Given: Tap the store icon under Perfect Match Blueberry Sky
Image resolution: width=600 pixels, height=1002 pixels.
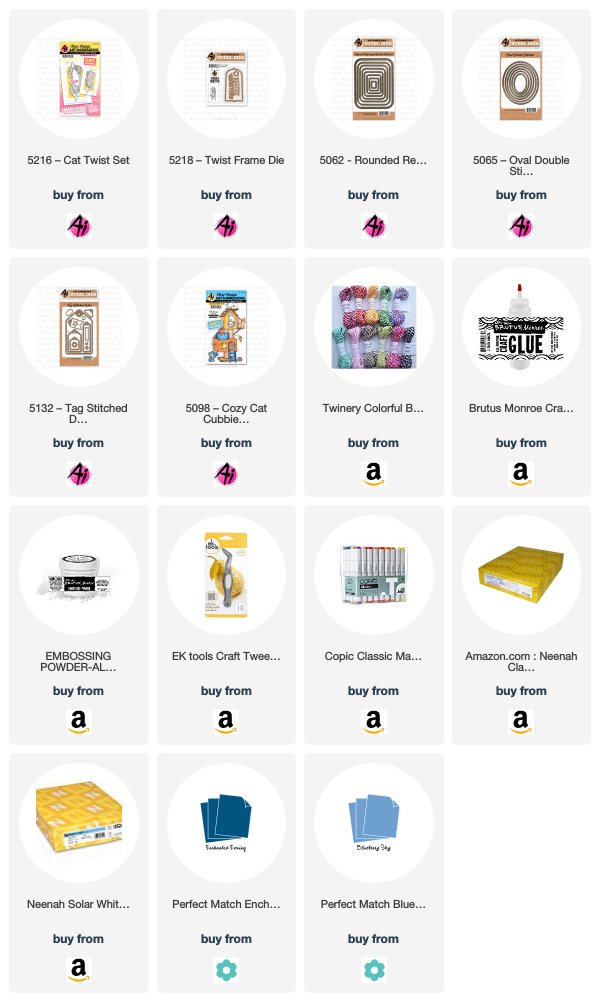Looking at the screenshot, I should pos(373,969).
